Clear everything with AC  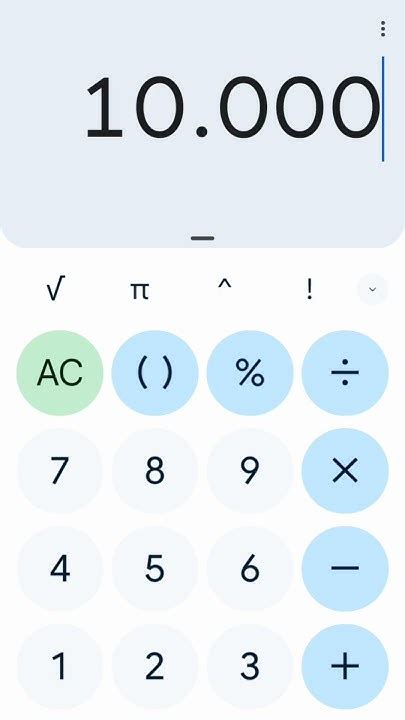(x=60, y=372)
